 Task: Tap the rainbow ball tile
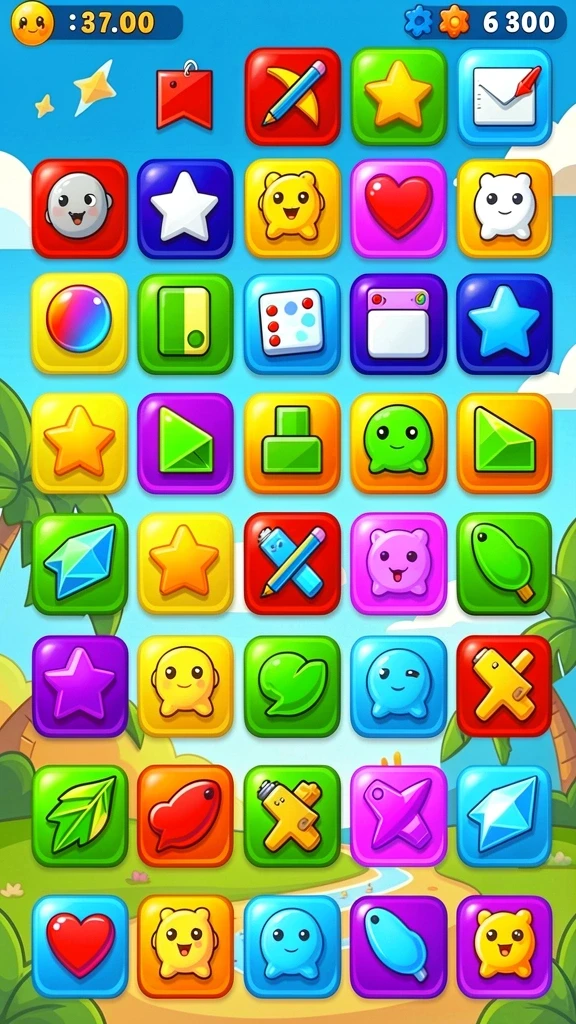pos(80,323)
